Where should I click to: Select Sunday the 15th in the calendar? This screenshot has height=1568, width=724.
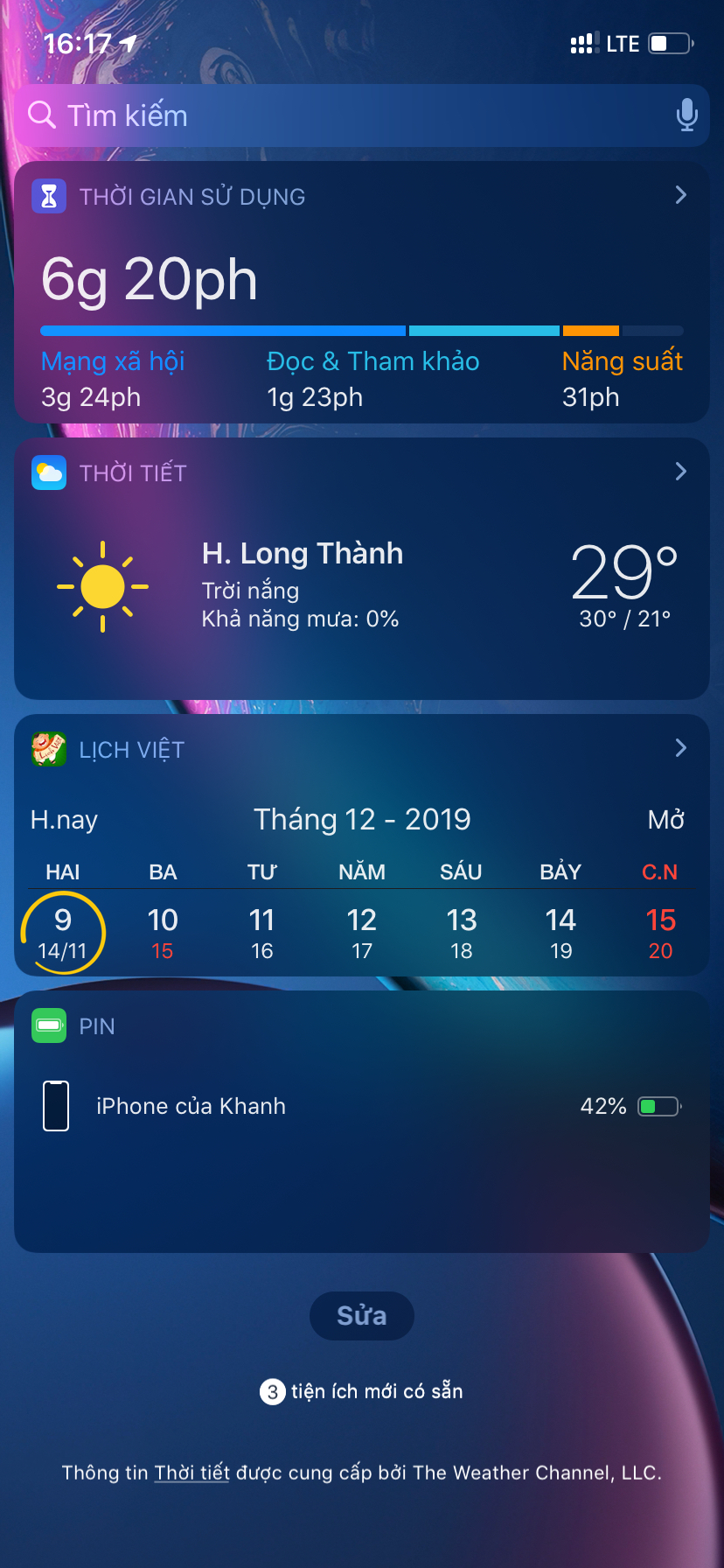pos(660,932)
